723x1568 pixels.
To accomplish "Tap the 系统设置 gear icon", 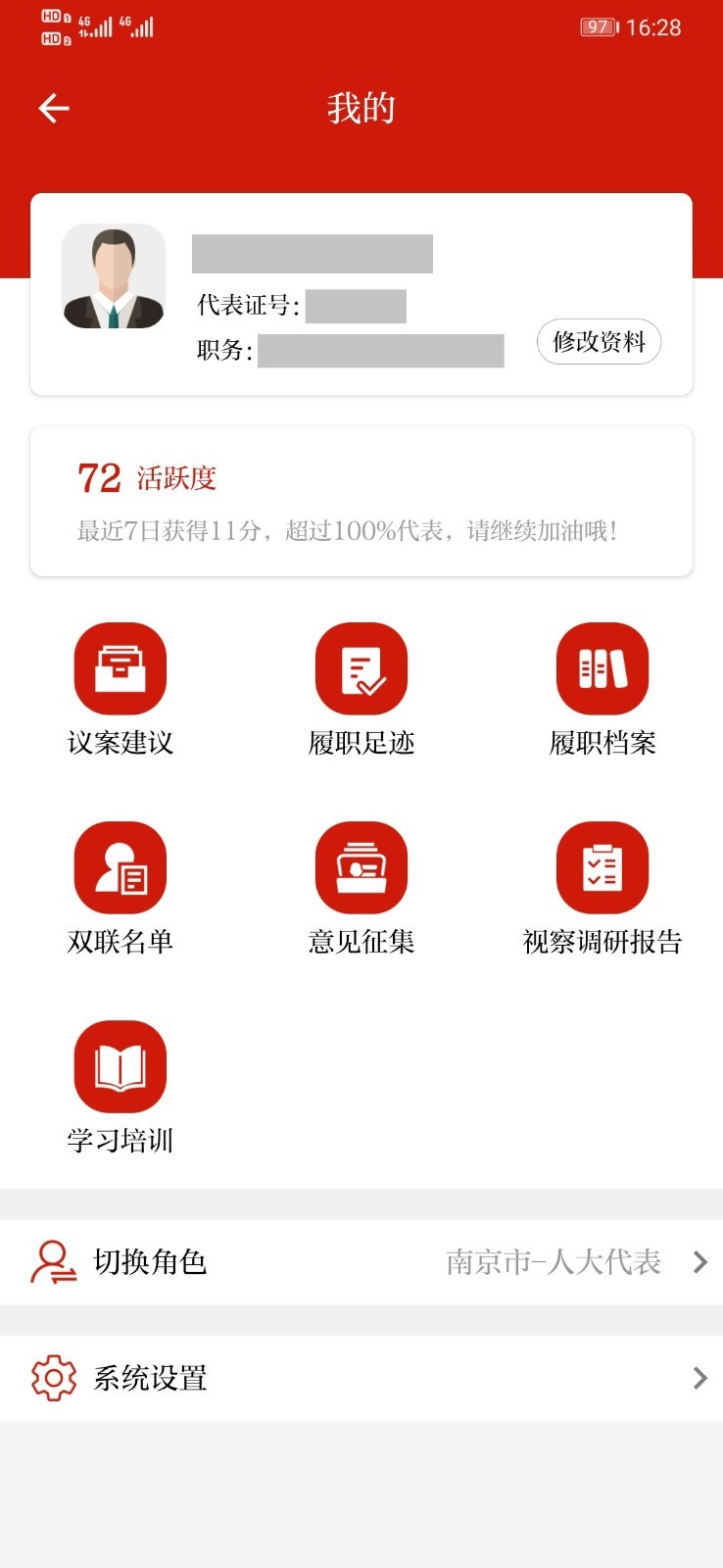I will tap(54, 1377).
